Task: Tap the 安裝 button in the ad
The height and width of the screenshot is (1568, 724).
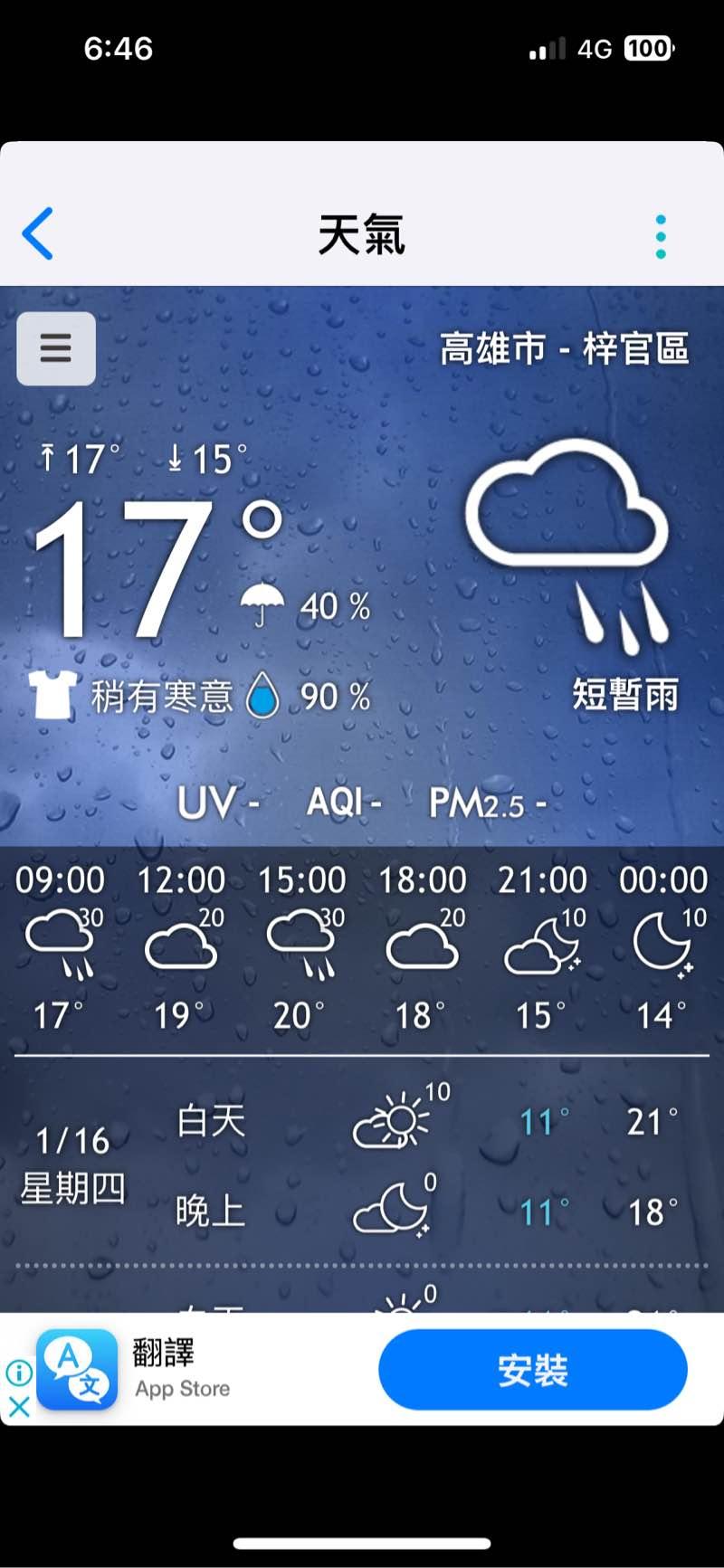Action: (532, 1370)
